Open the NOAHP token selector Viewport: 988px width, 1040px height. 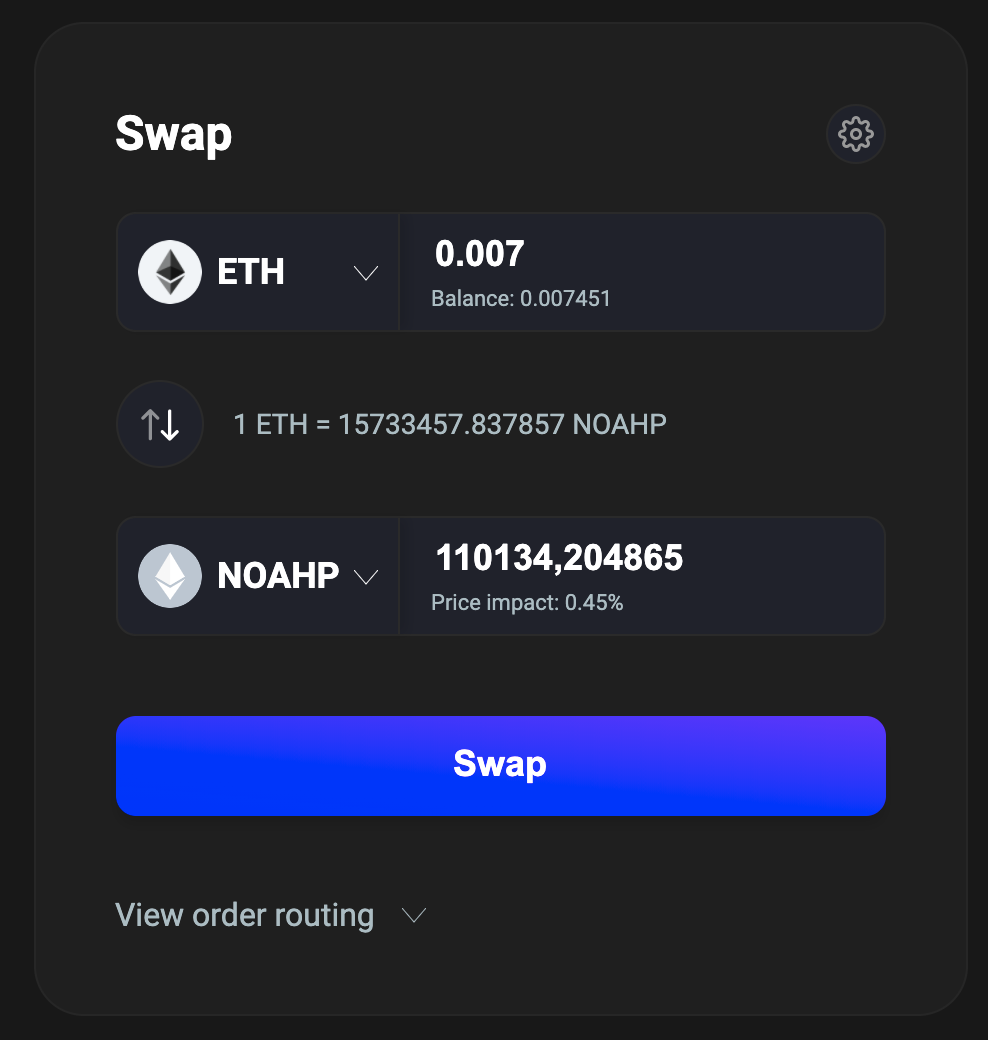[258, 576]
